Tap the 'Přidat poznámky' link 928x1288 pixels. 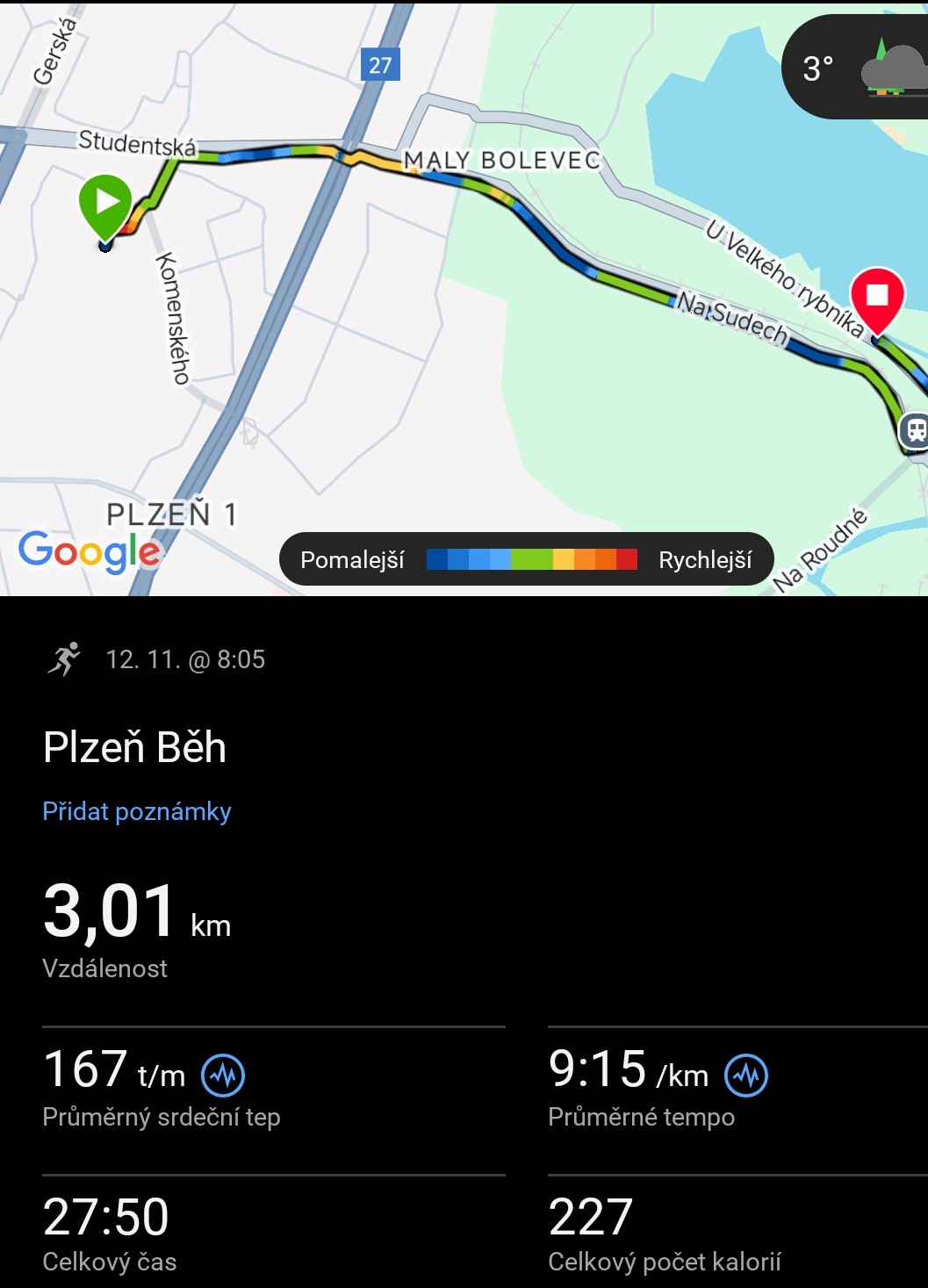137,811
